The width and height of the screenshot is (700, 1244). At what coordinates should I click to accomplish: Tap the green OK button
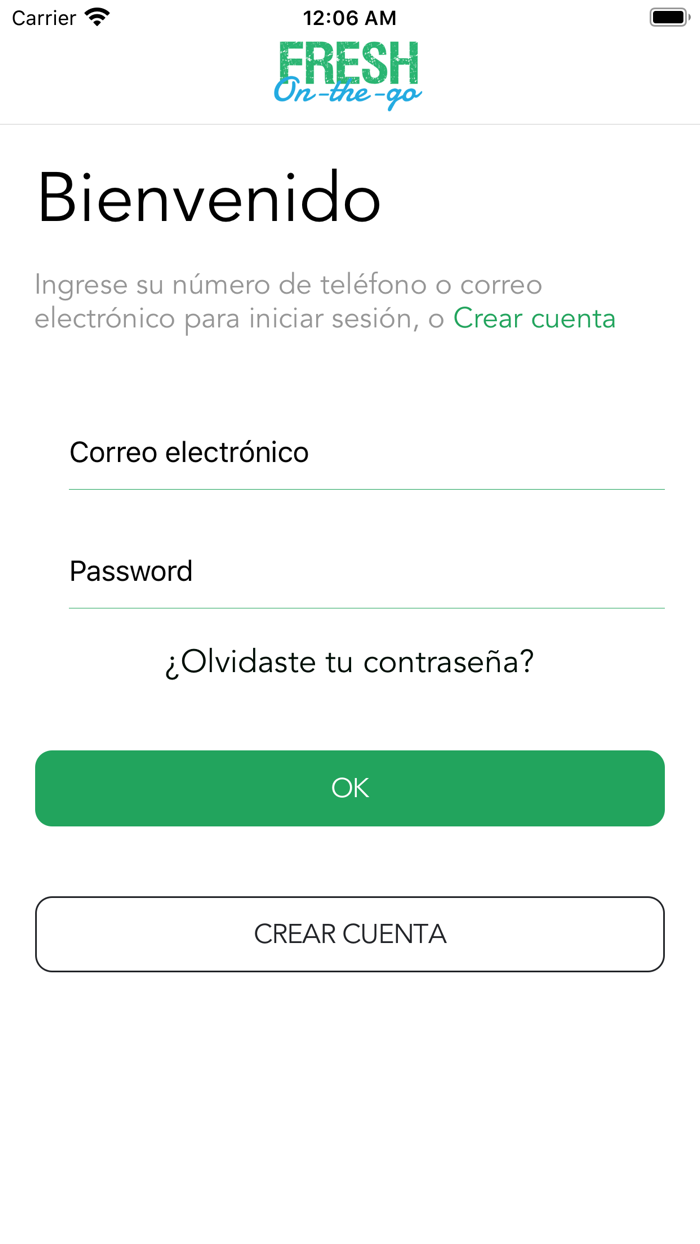click(350, 788)
